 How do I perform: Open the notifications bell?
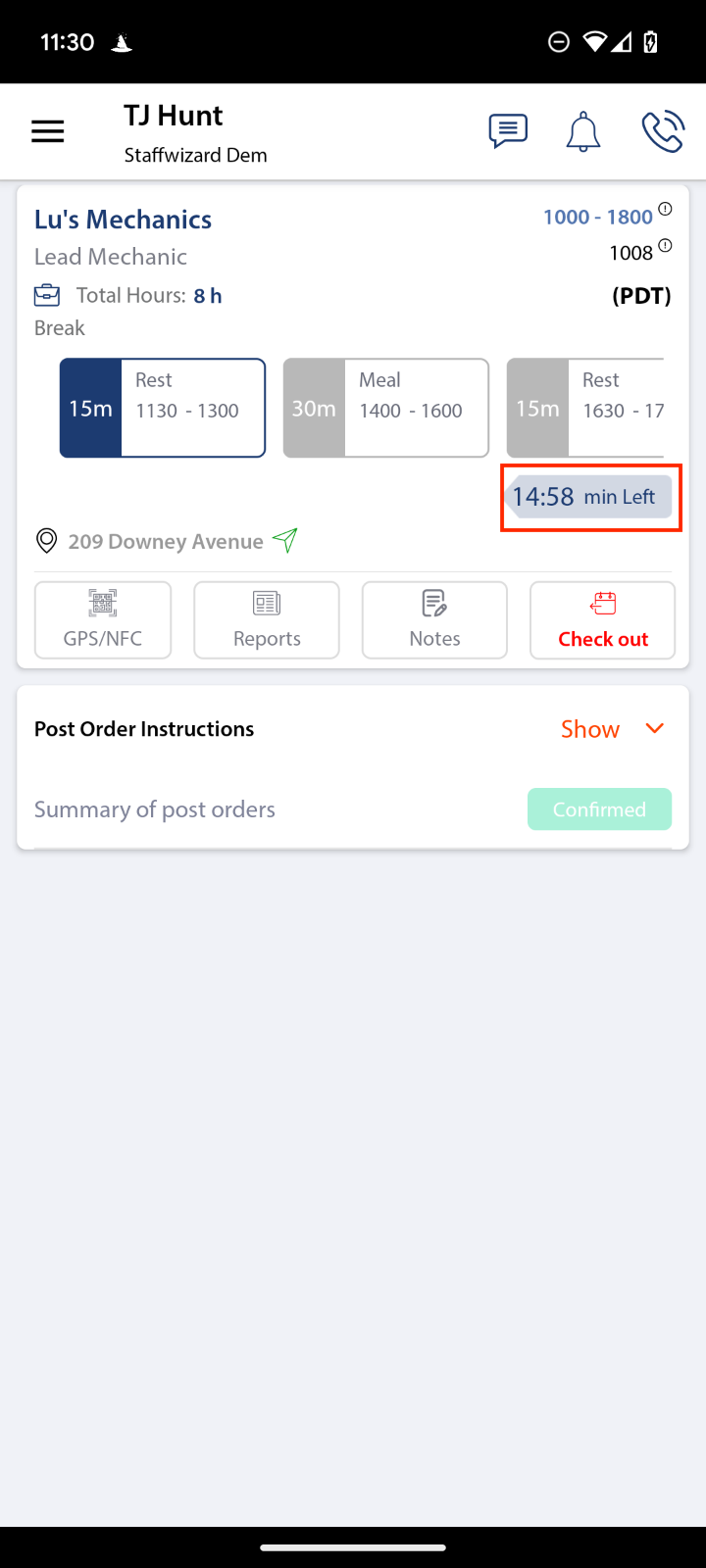(x=582, y=131)
